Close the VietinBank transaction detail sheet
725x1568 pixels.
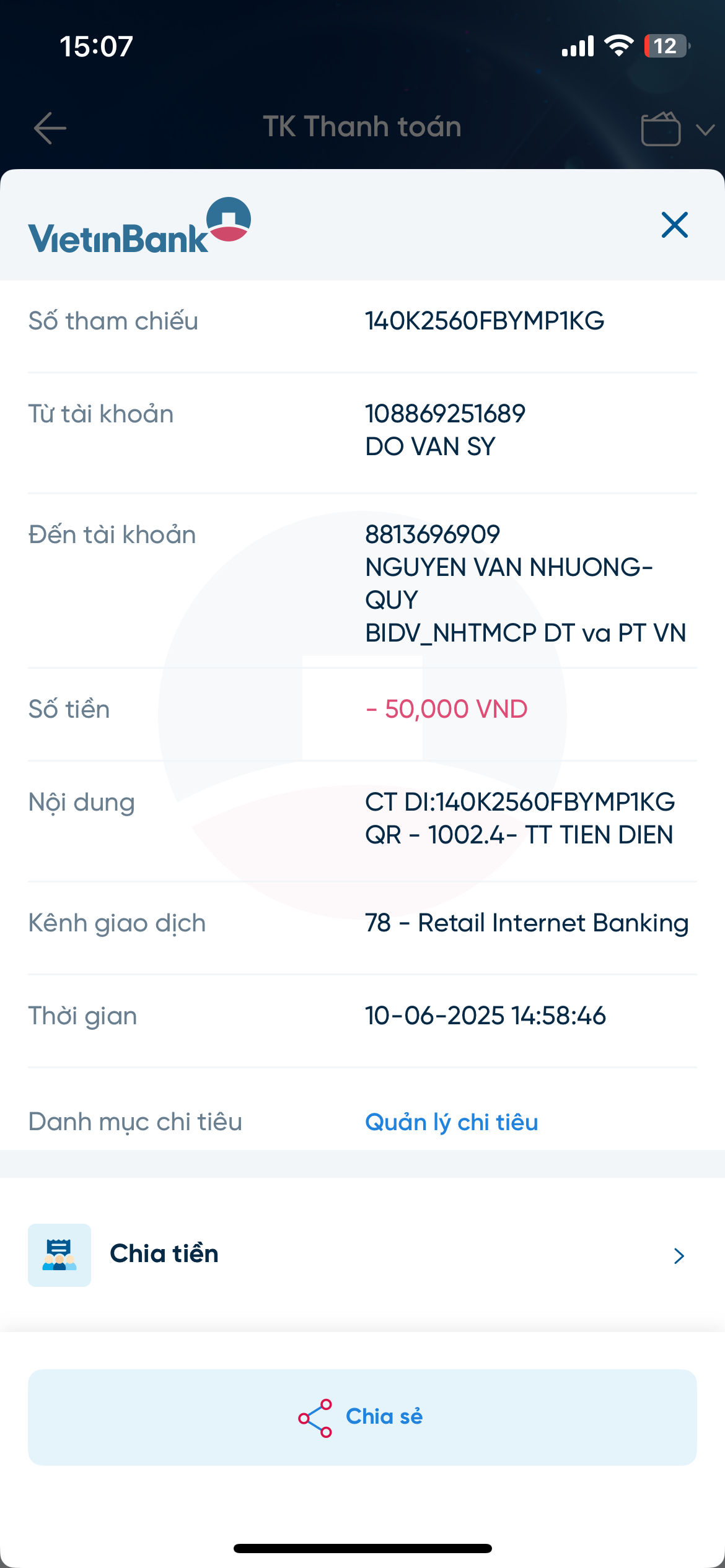[674, 225]
